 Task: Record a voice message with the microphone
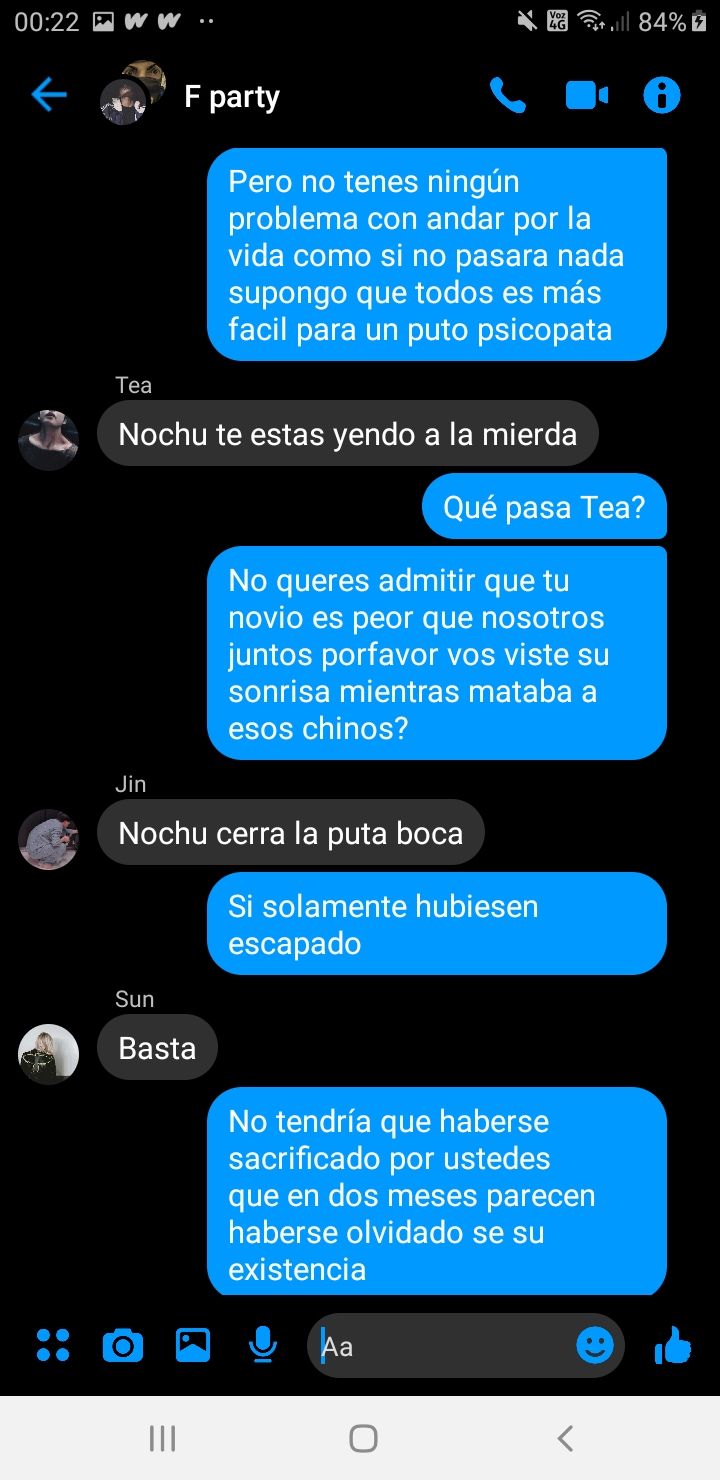click(262, 1346)
